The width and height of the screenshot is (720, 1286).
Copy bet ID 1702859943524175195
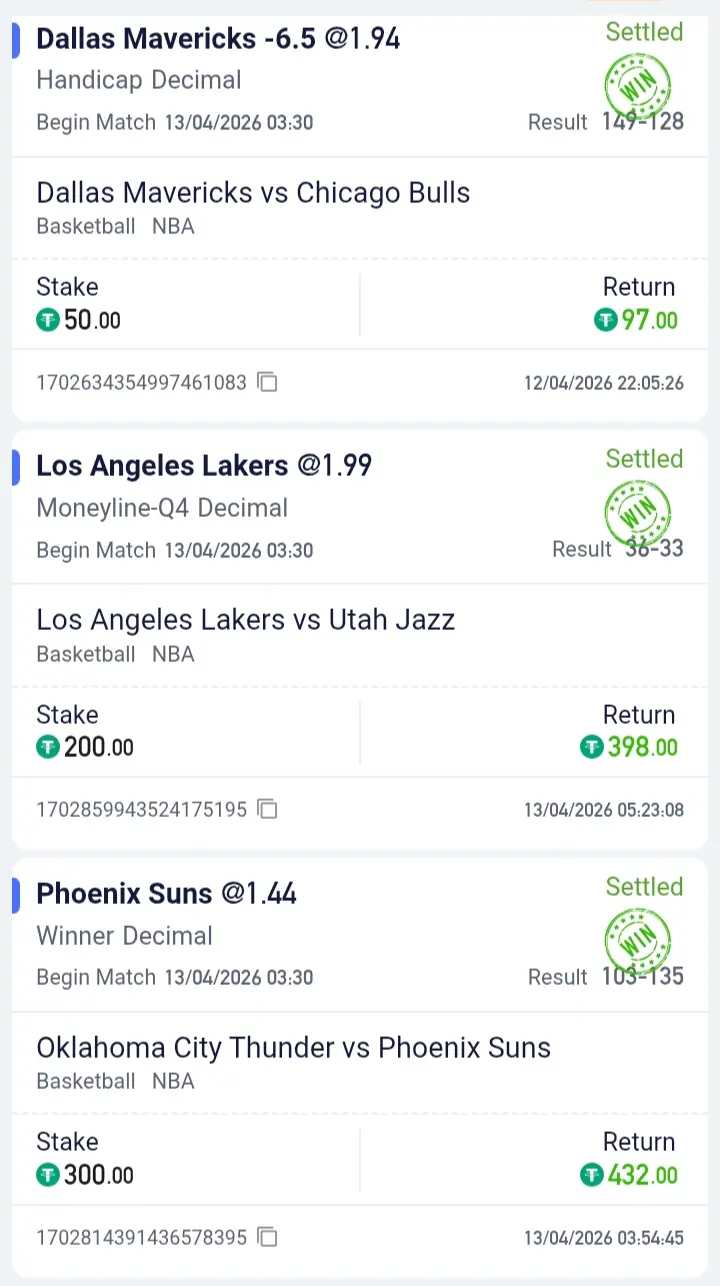(x=267, y=809)
